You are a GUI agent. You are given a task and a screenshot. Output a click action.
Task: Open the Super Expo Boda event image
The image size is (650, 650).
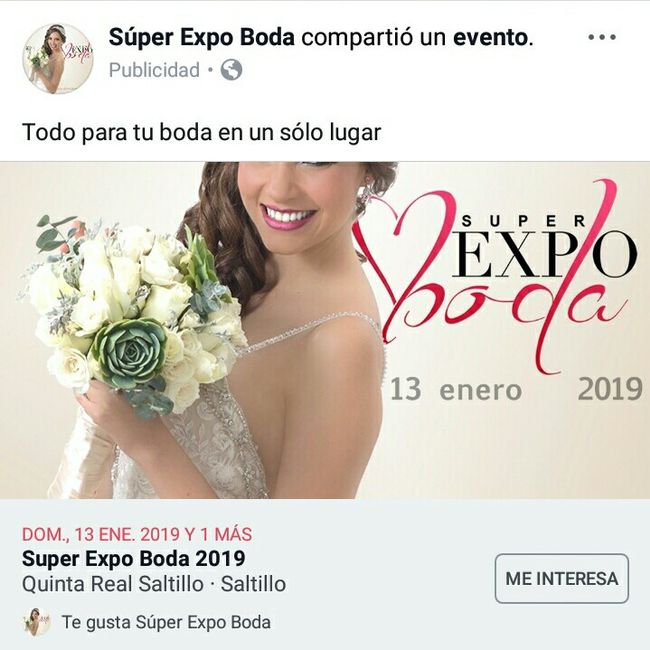[325, 330]
